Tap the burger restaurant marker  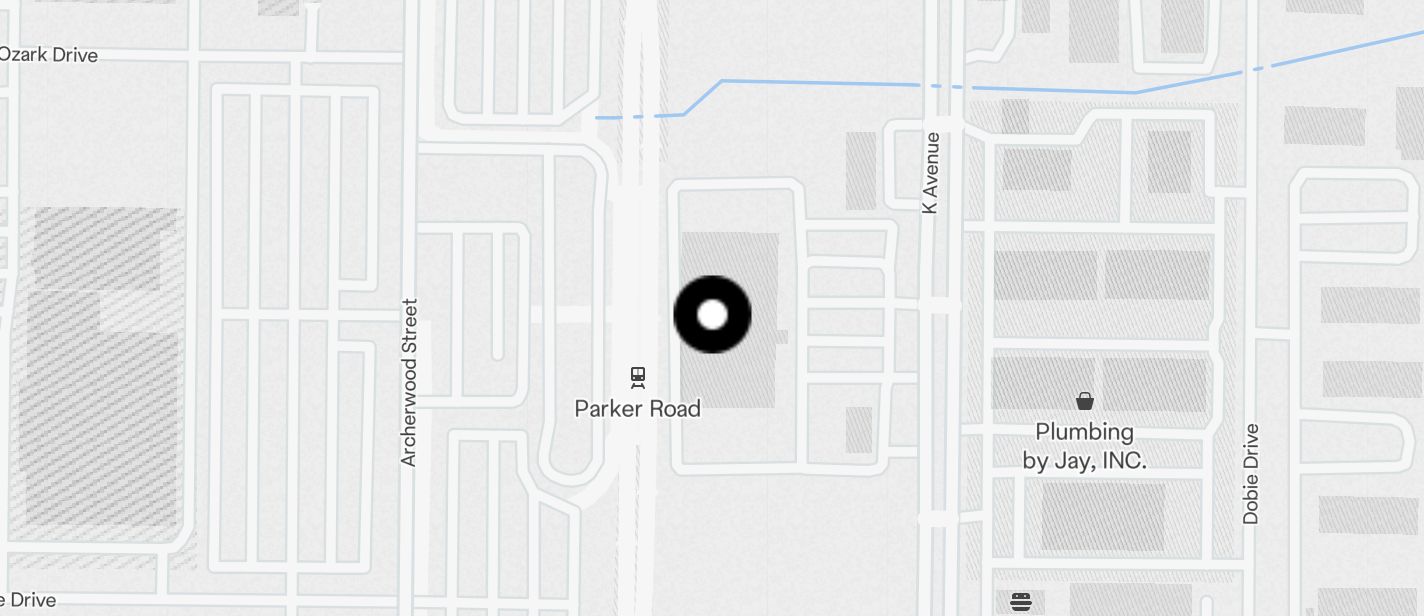tap(1021, 601)
